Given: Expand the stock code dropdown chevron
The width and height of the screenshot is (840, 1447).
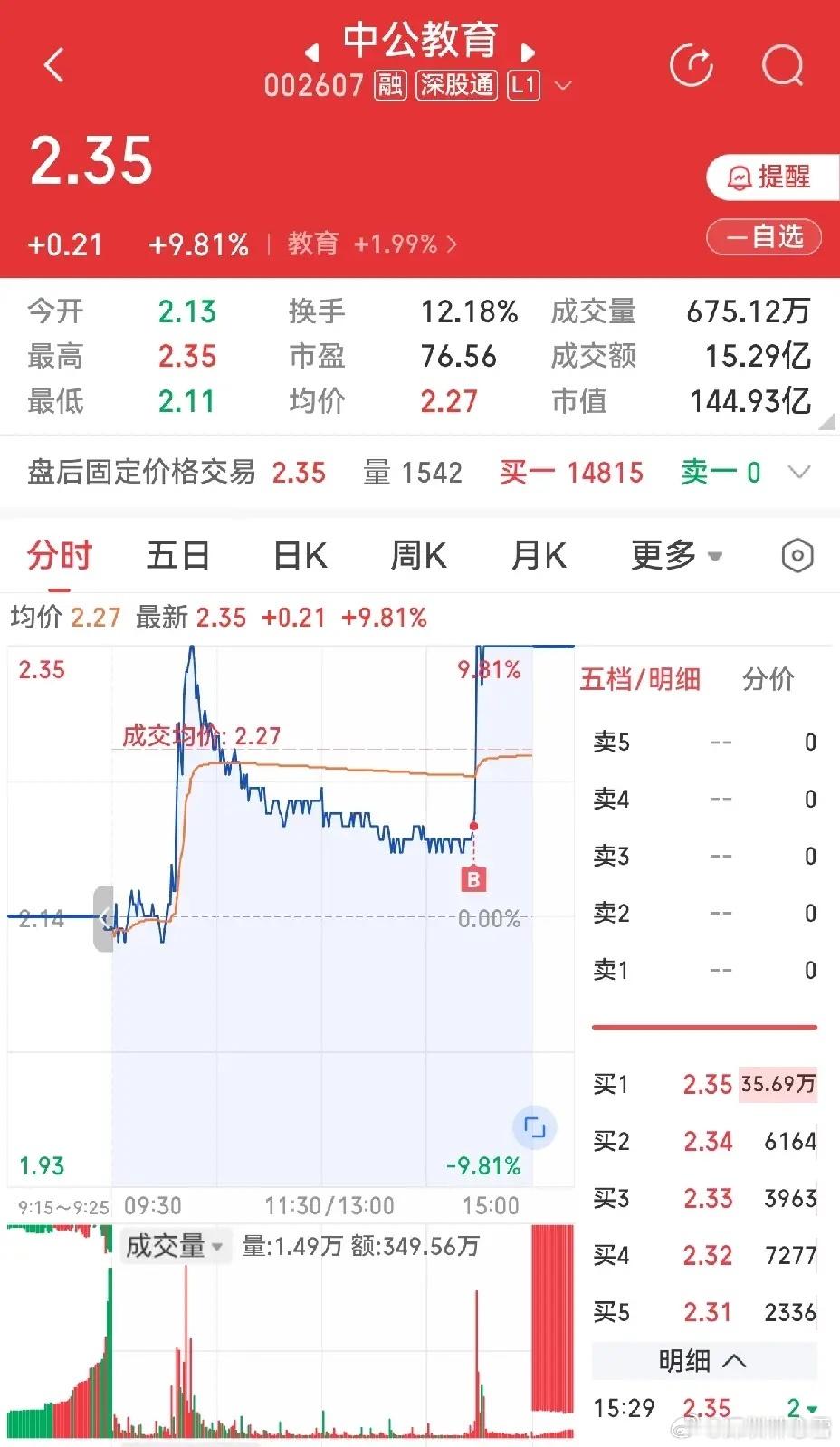Looking at the screenshot, I should [x=563, y=86].
